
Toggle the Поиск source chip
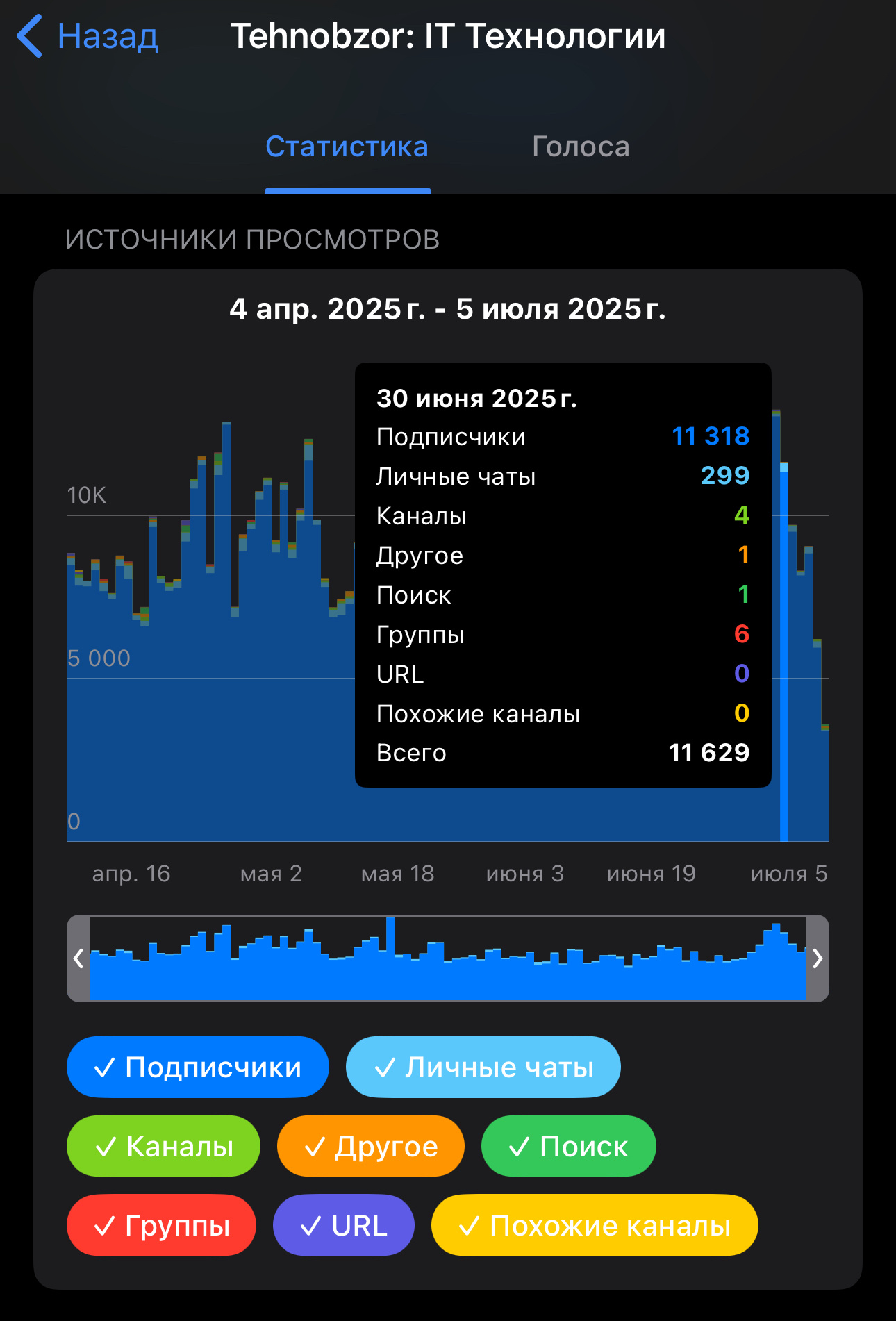pos(568,1146)
